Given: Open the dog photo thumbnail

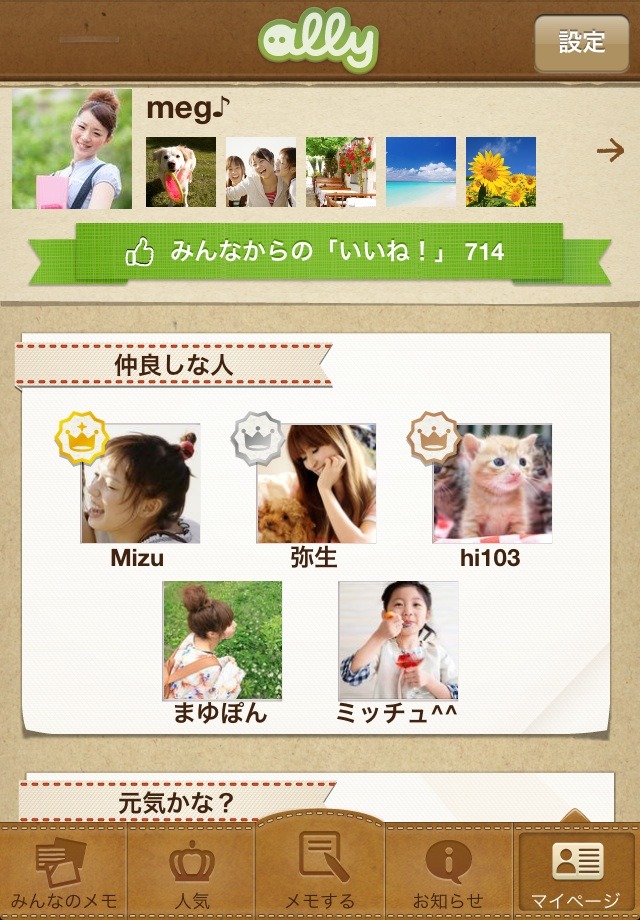Looking at the screenshot, I should (181, 172).
